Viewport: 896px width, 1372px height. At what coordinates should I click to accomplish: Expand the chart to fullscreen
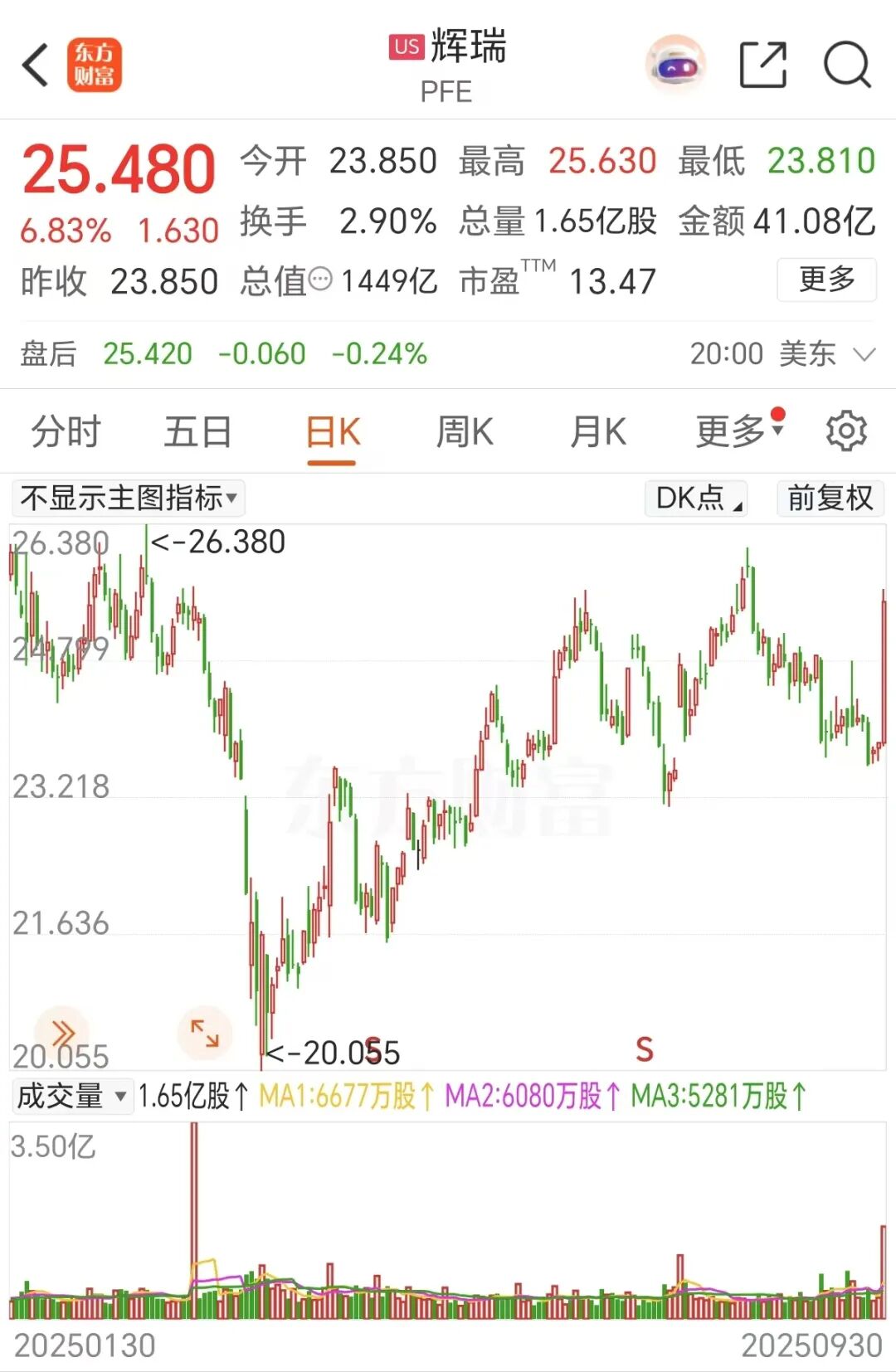204,1033
